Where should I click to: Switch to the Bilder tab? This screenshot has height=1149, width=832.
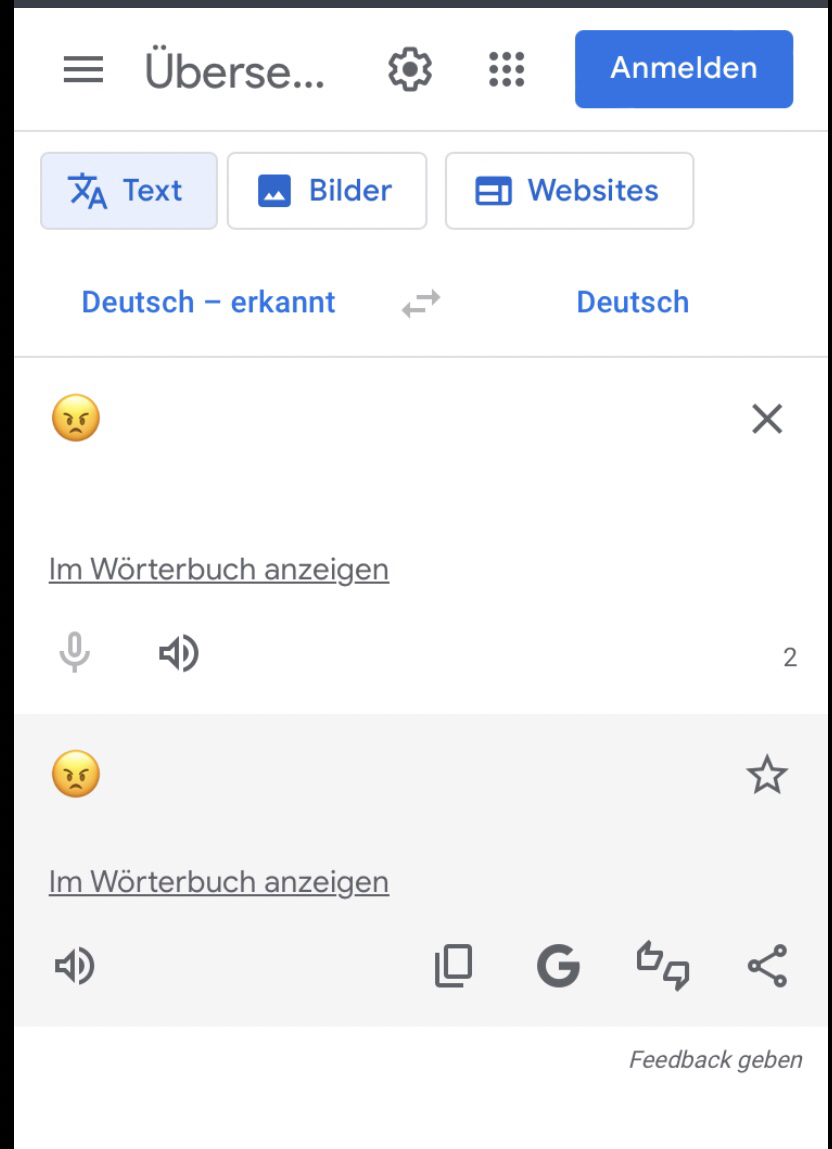coord(327,191)
